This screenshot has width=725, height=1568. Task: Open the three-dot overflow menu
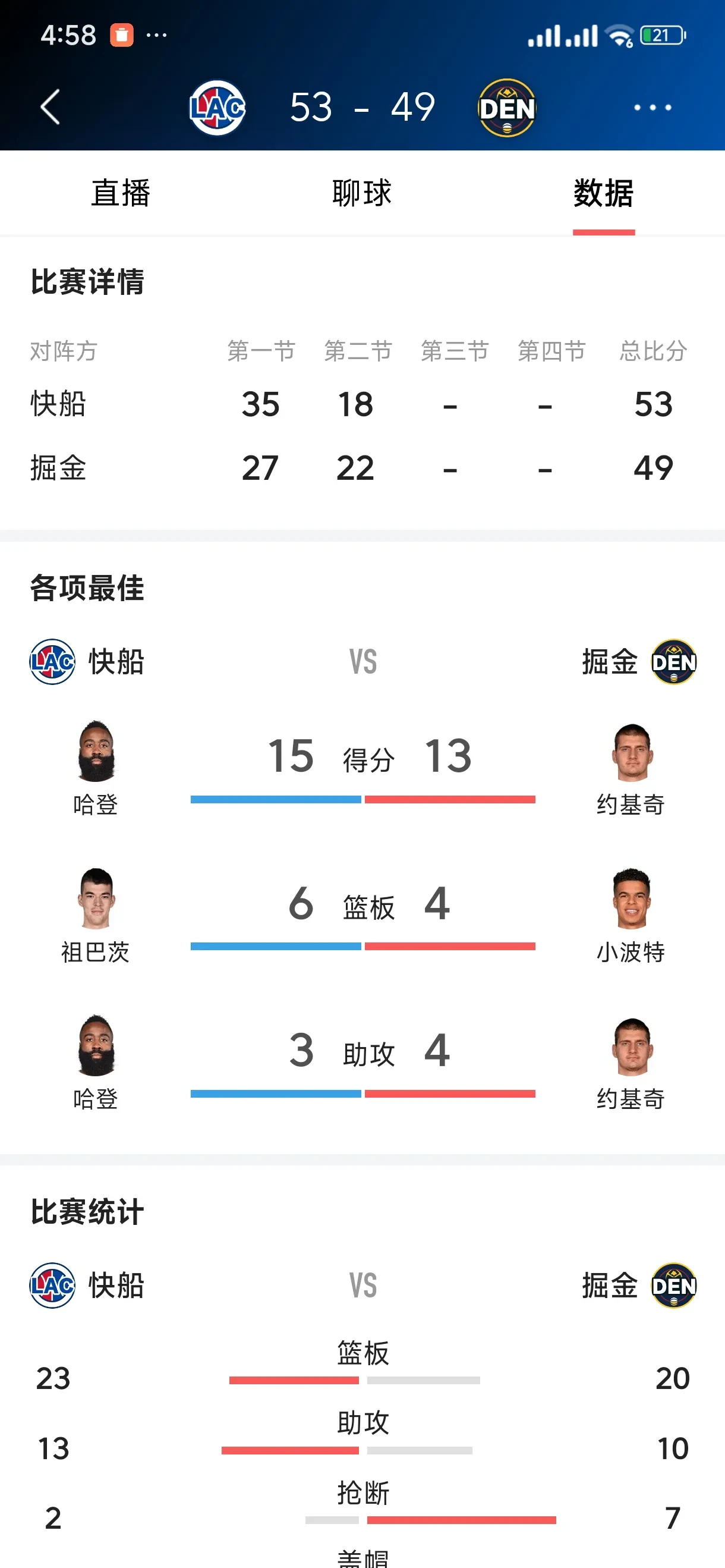tap(652, 108)
